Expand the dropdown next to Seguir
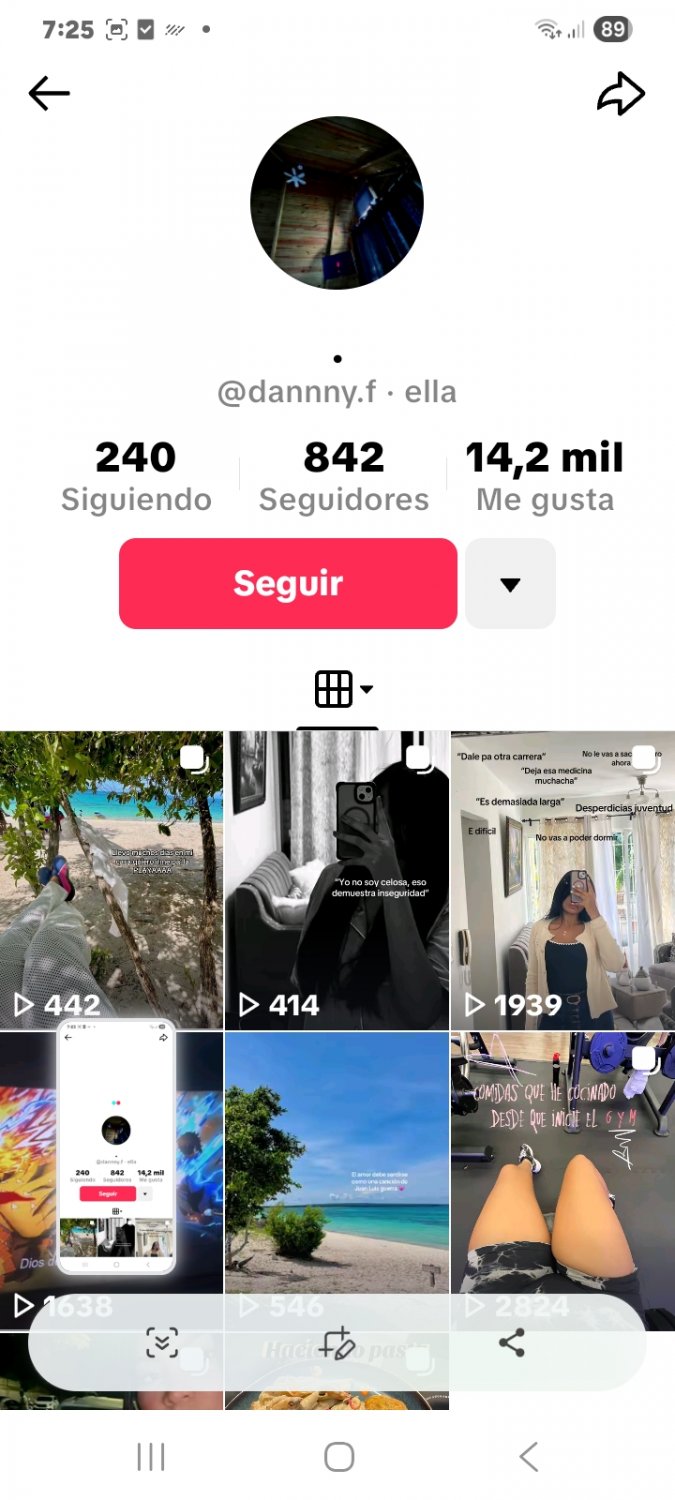The image size is (675, 1500). tap(510, 584)
